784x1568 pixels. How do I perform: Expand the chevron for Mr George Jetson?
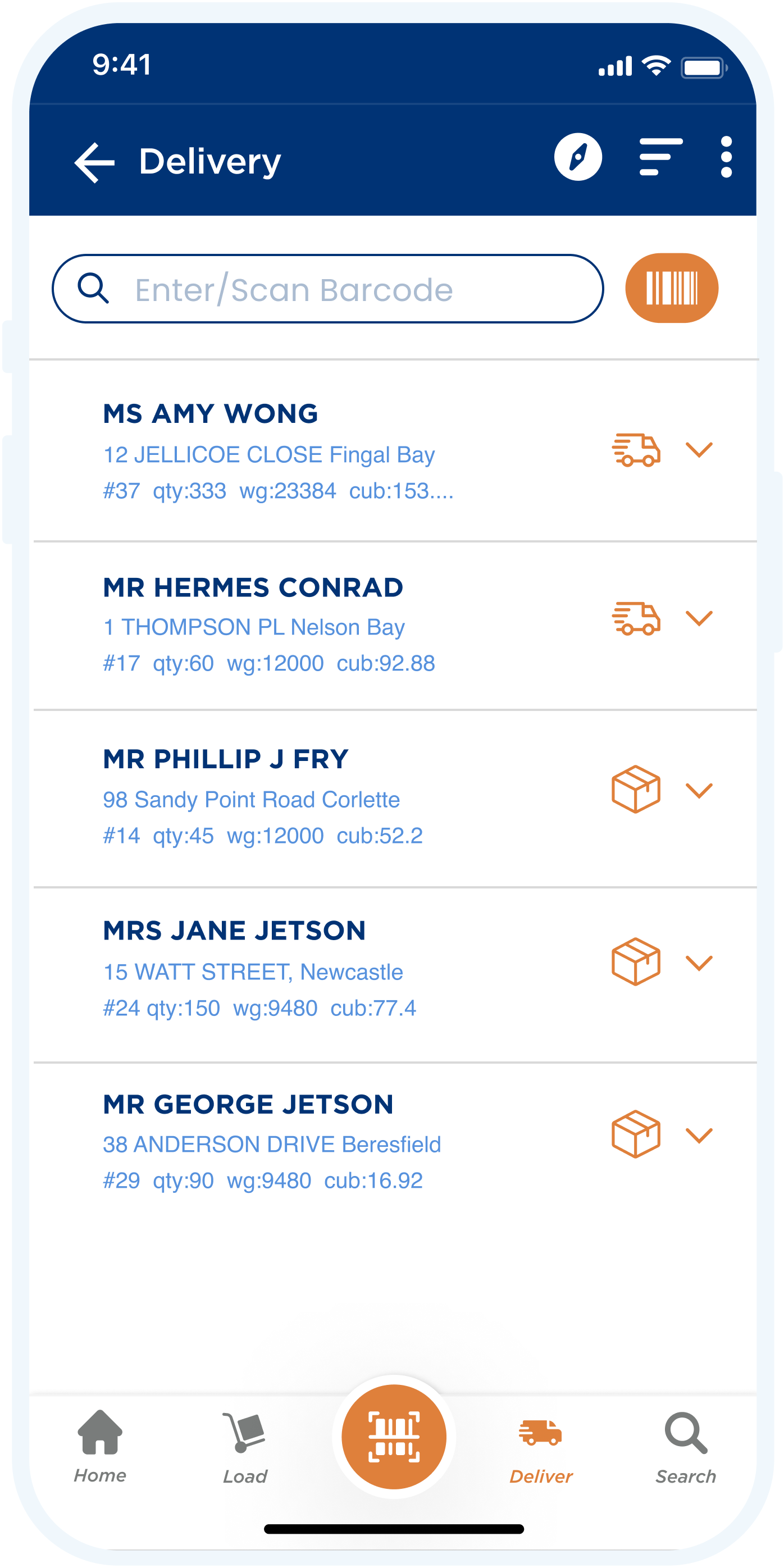[x=699, y=1135]
